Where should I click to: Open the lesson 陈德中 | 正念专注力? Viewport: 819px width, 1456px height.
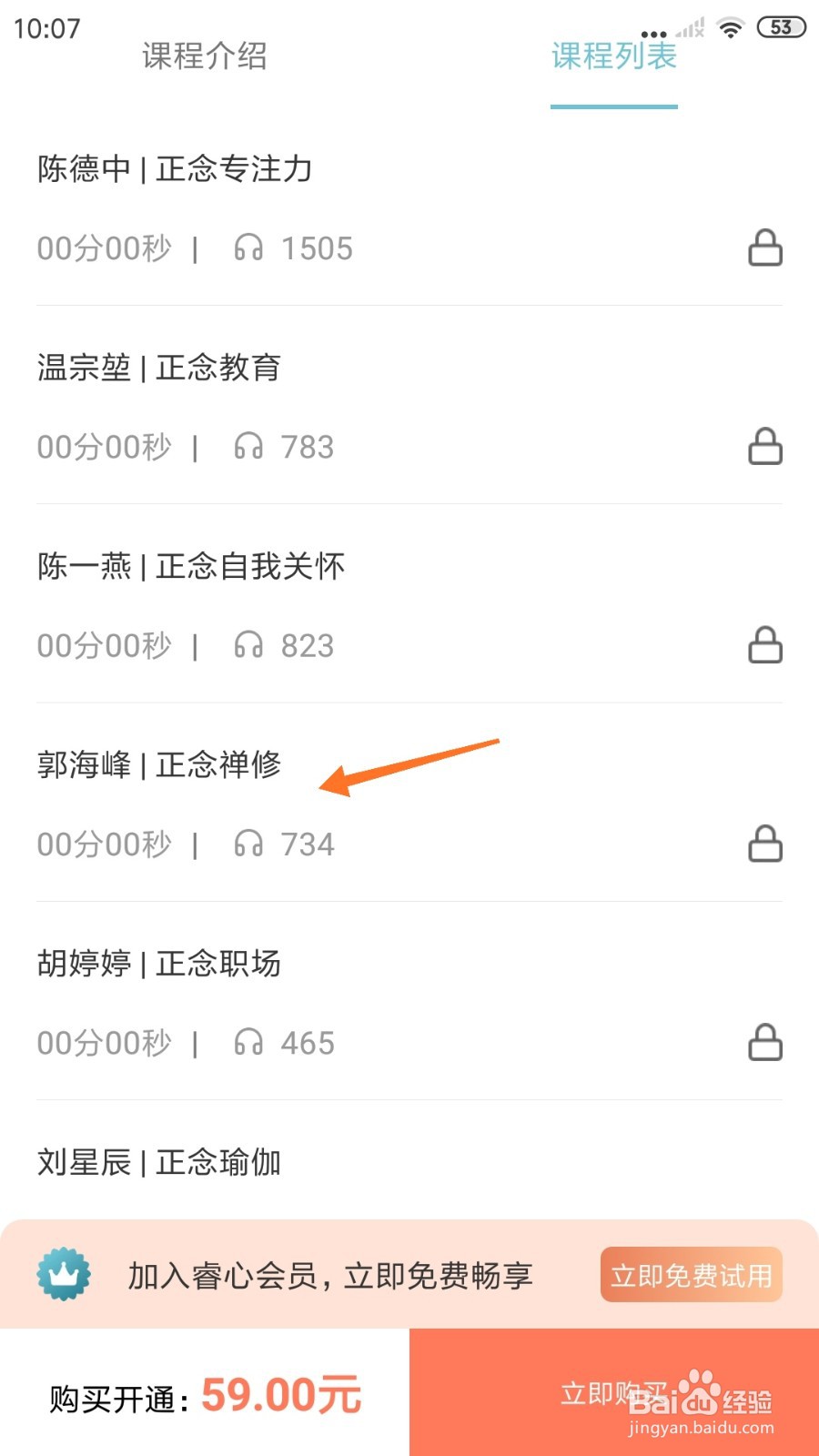click(409, 207)
